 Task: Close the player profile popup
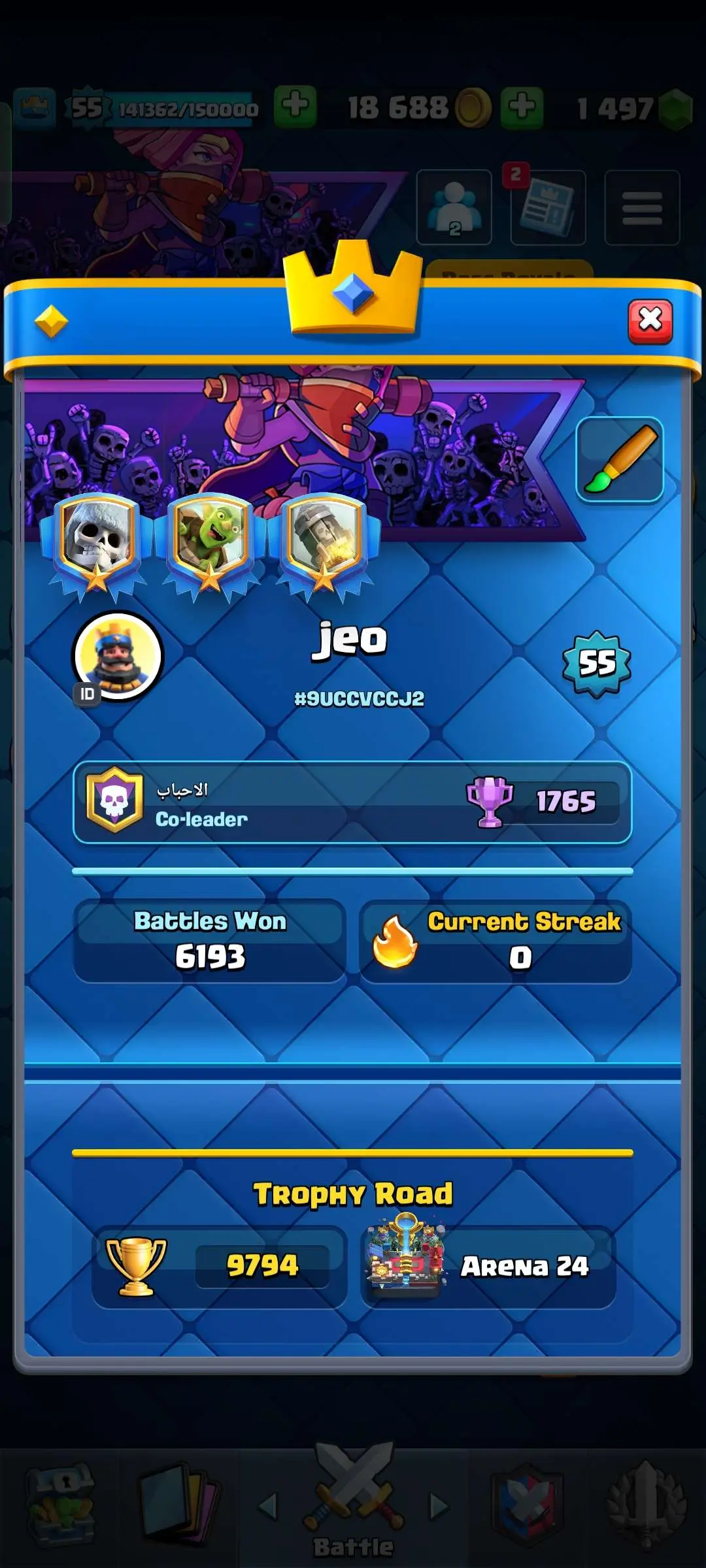[x=650, y=321]
